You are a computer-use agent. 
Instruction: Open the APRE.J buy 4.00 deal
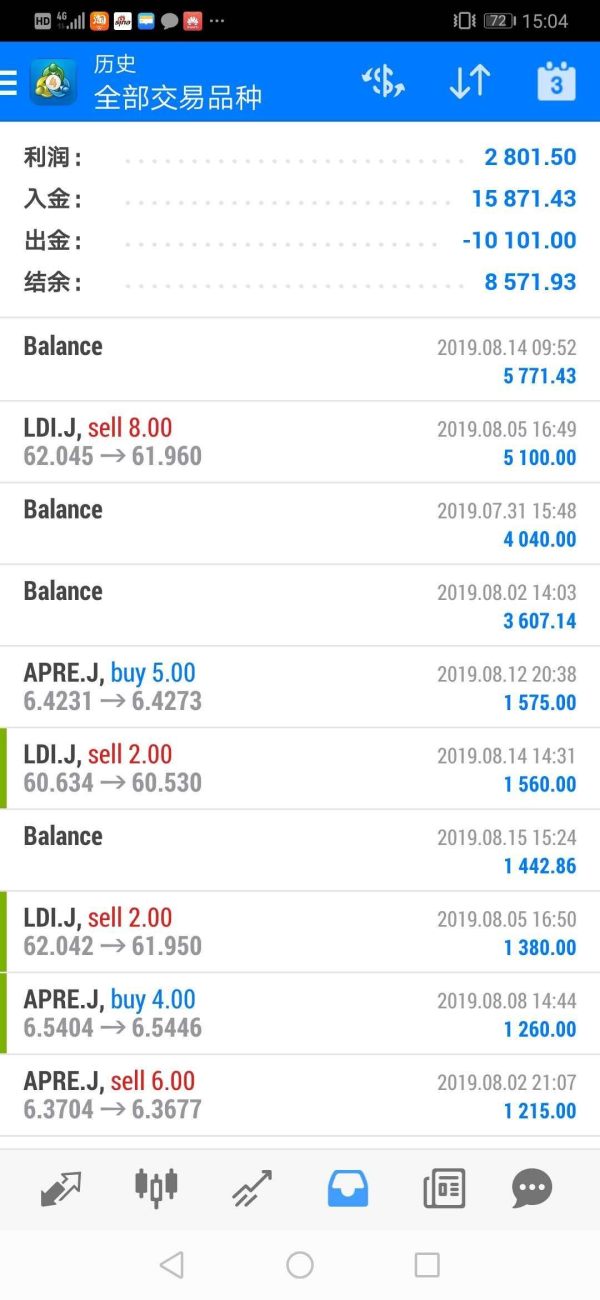[x=300, y=1013]
